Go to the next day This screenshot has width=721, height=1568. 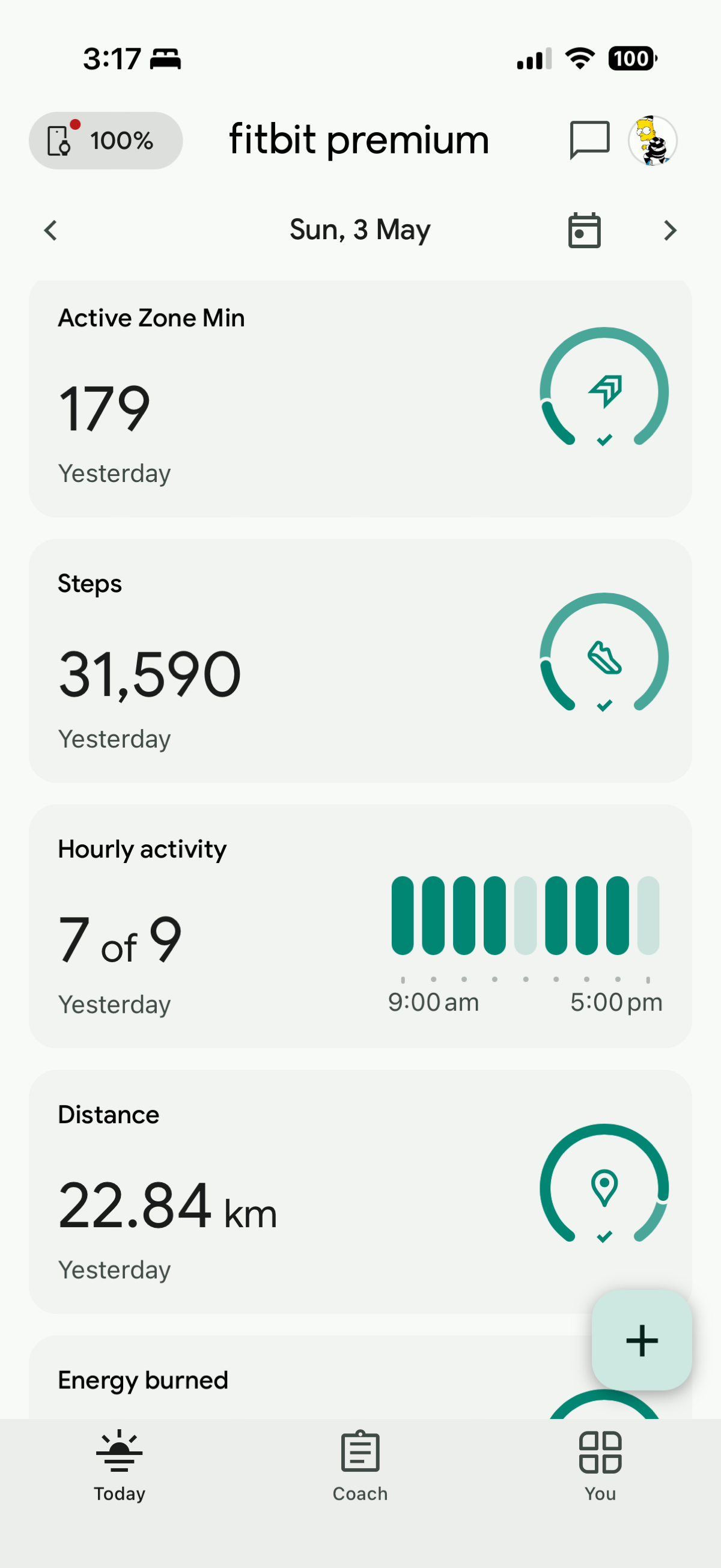click(670, 230)
